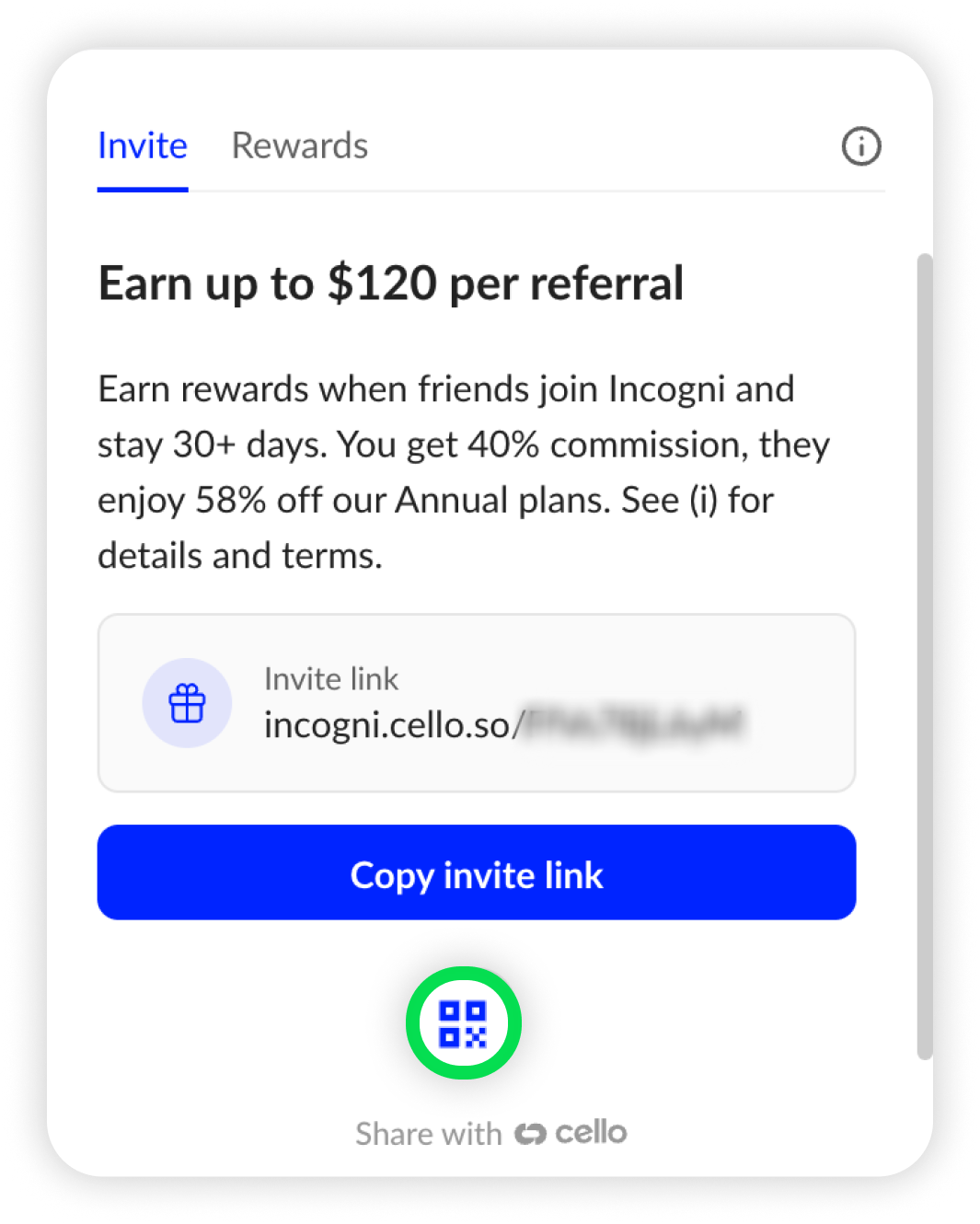The image size is (980, 1224).
Task: Open the Share with cello link
Action: 491,1133
